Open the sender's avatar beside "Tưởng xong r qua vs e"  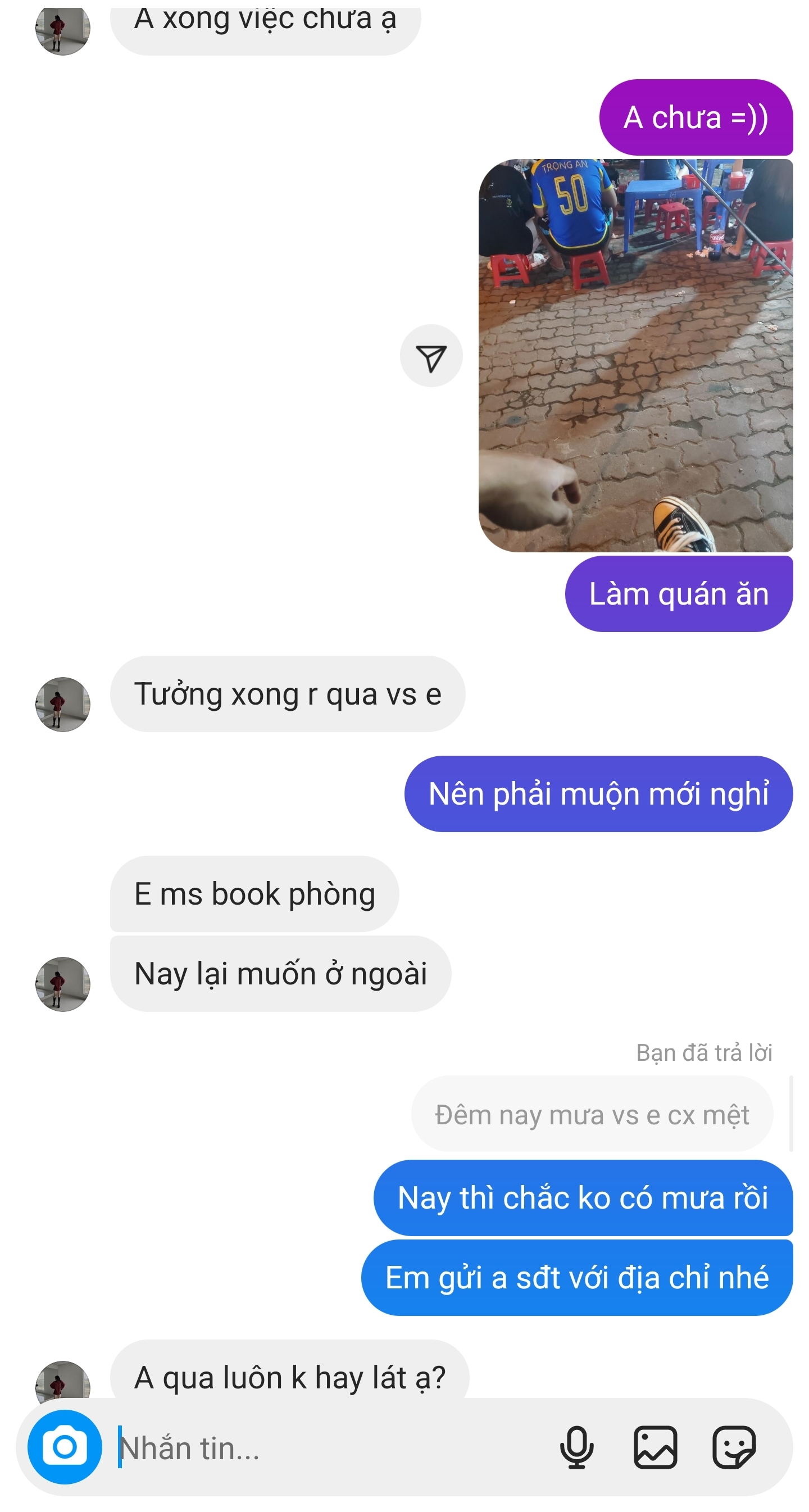tap(63, 704)
